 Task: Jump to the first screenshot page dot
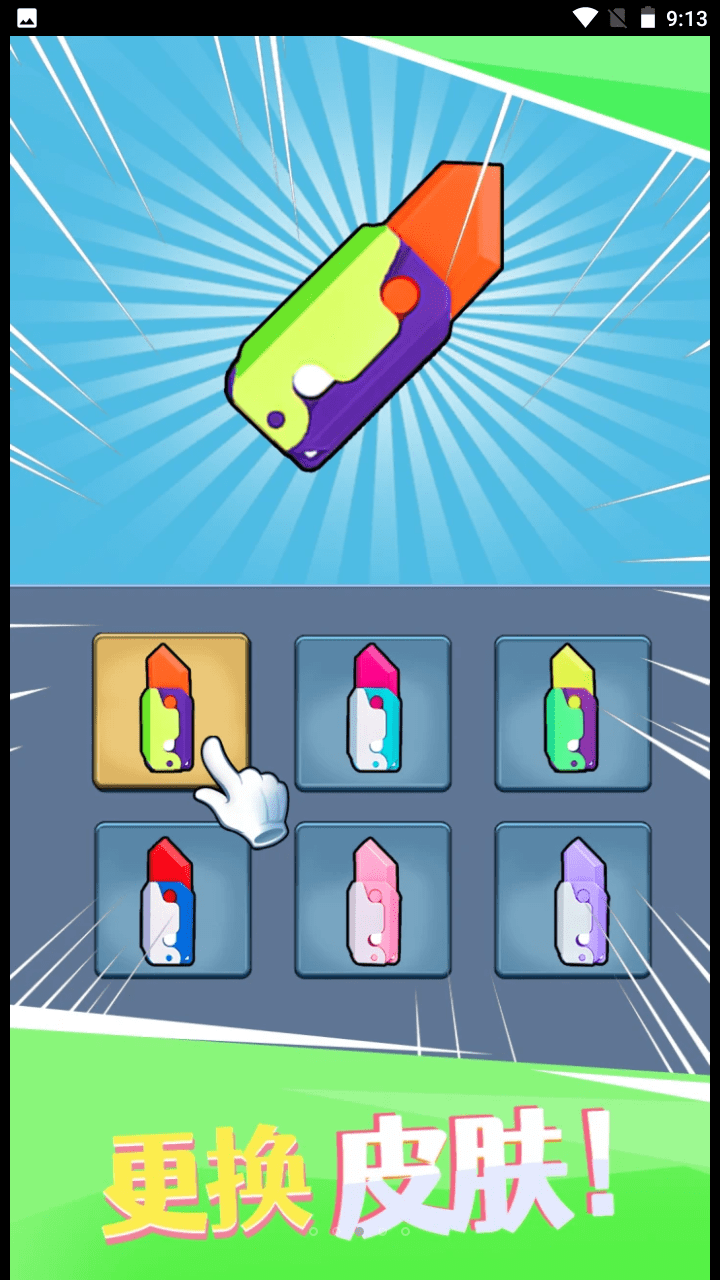click(314, 1232)
